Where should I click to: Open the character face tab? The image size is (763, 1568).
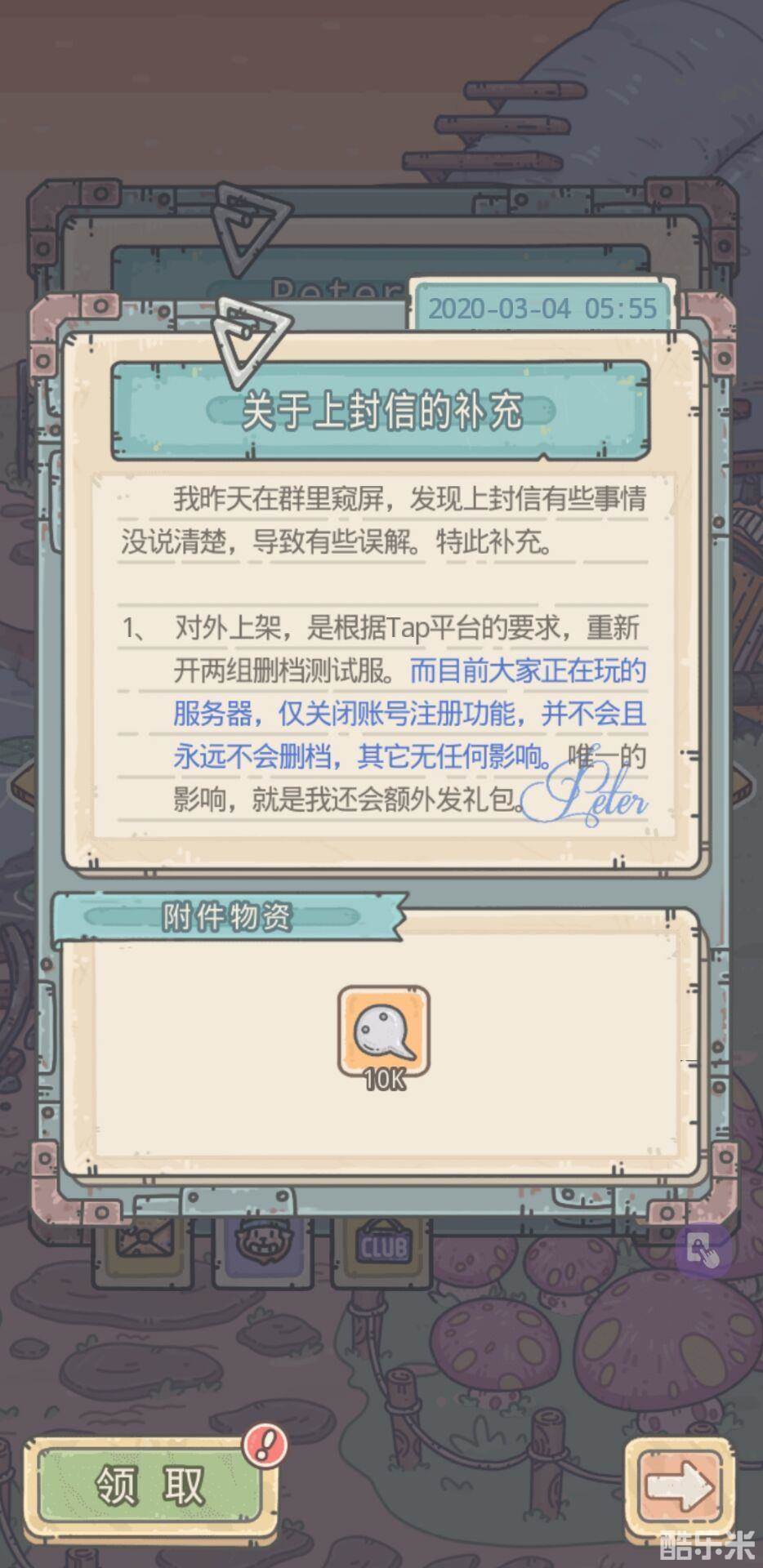tap(260, 1242)
